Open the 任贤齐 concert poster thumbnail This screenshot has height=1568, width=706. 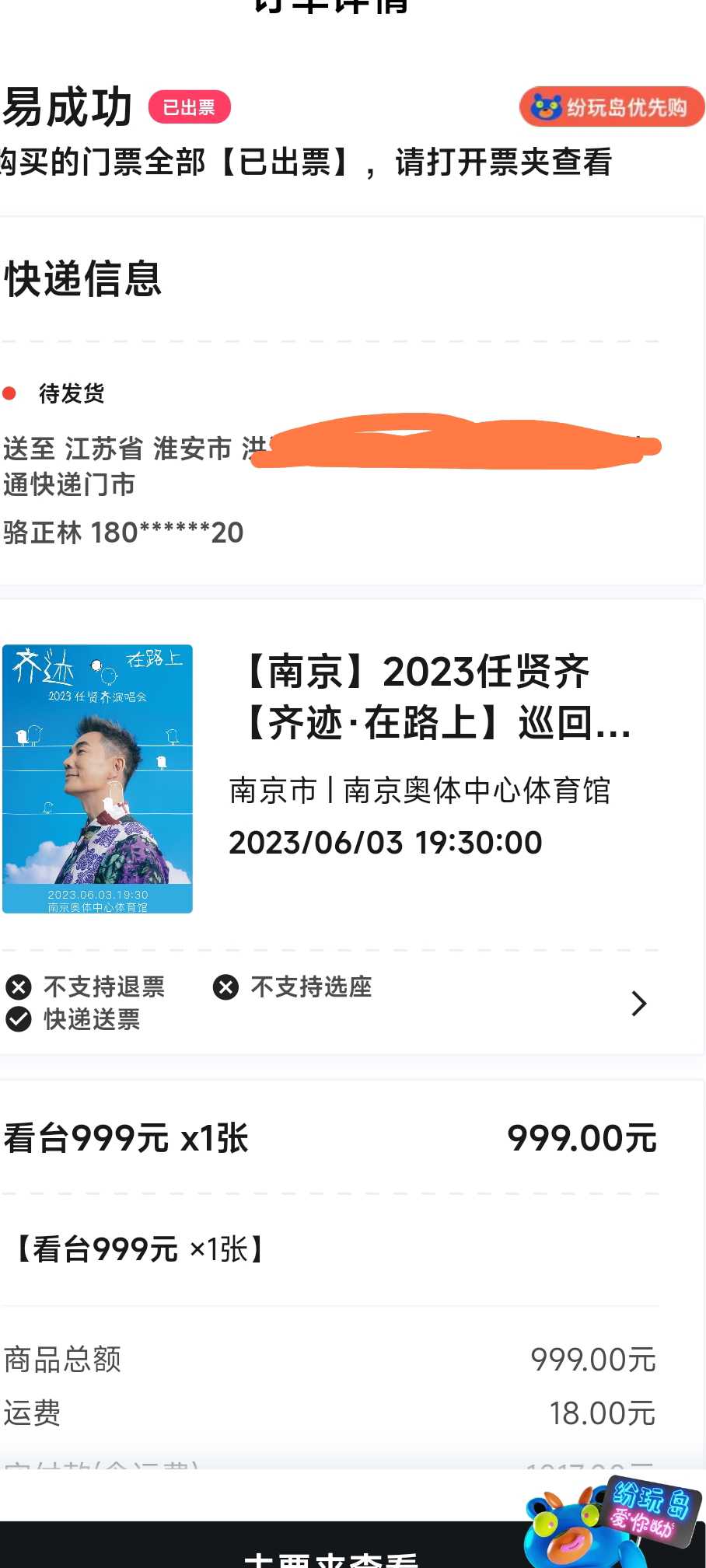(97, 779)
